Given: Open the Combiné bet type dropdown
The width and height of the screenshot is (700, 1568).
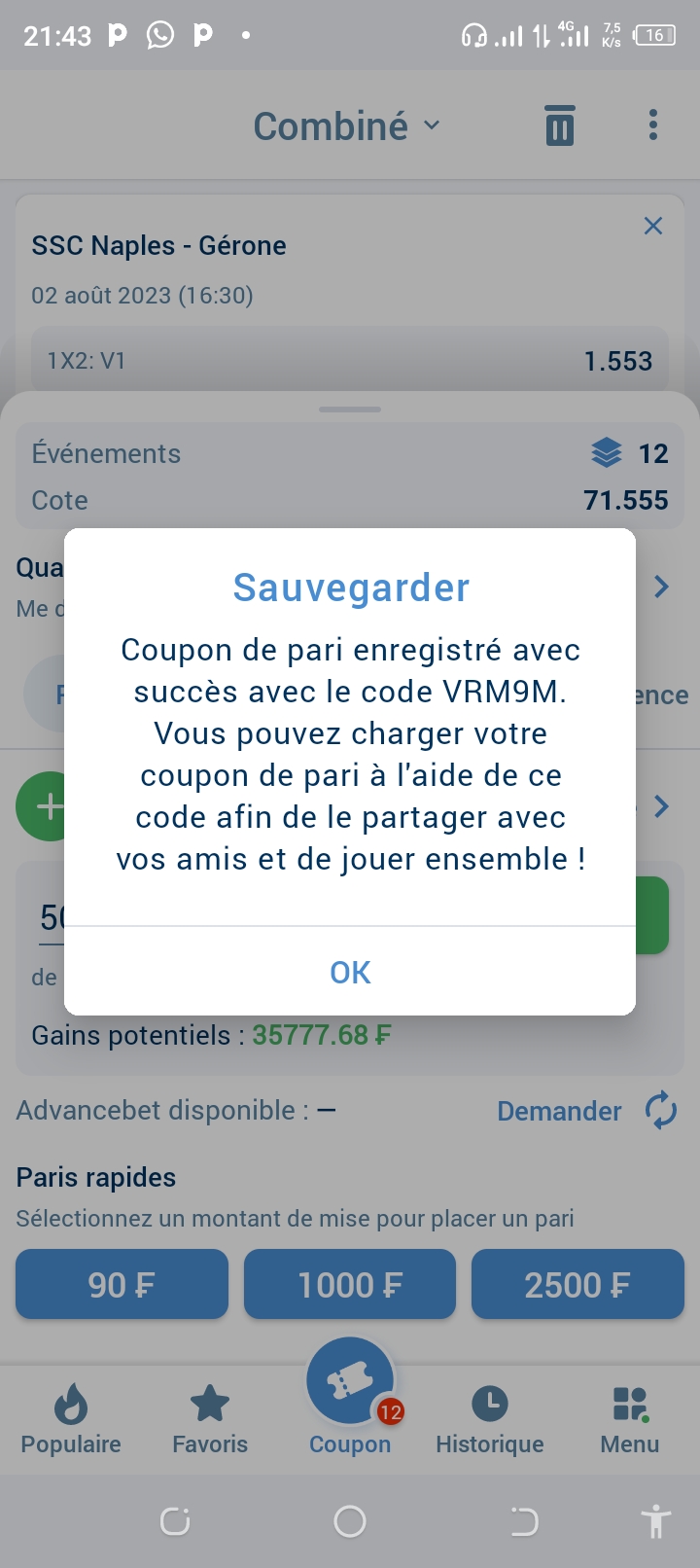Looking at the screenshot, I should point(347,125).
